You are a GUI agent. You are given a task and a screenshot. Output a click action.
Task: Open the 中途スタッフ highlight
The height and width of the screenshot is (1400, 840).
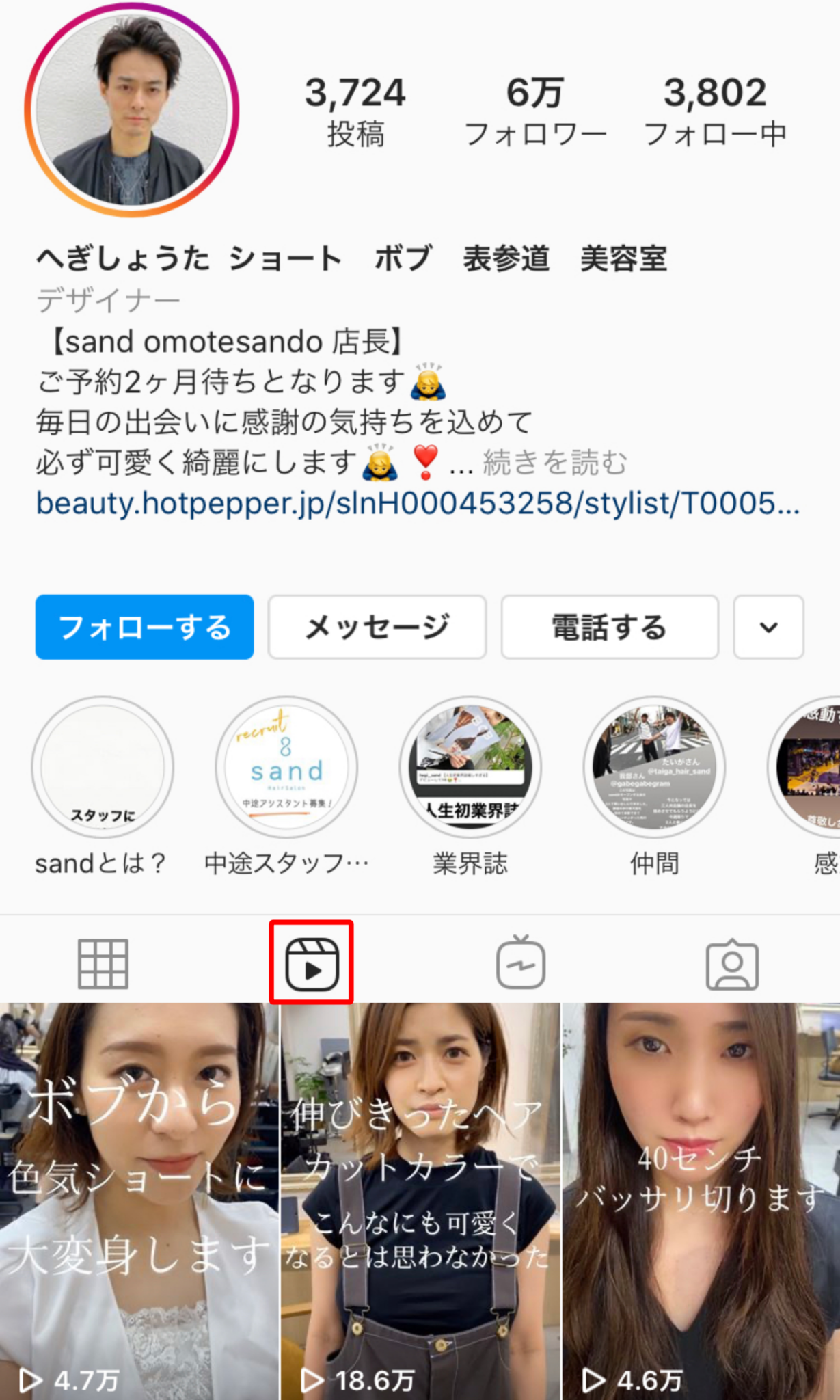tap(286, 767)
